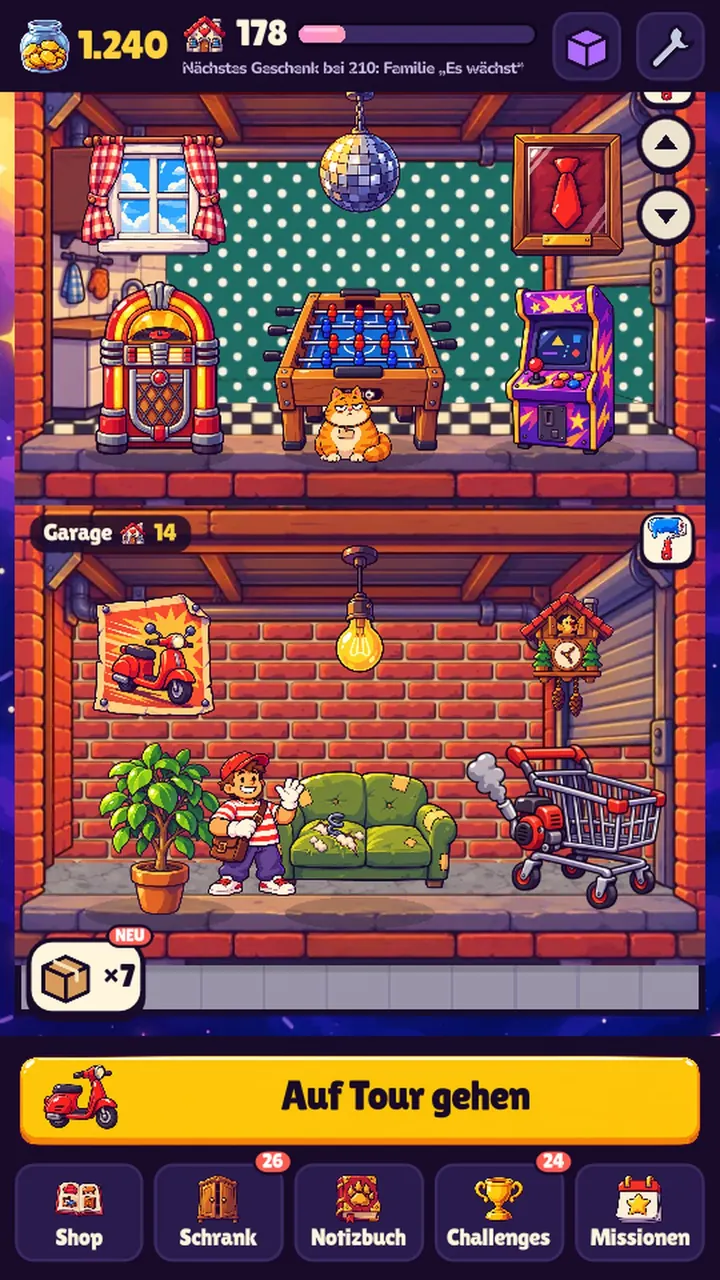The height and width of the screenshot is (1280, 720).
Task: Open the box with 7 new items
Action: 86,974
